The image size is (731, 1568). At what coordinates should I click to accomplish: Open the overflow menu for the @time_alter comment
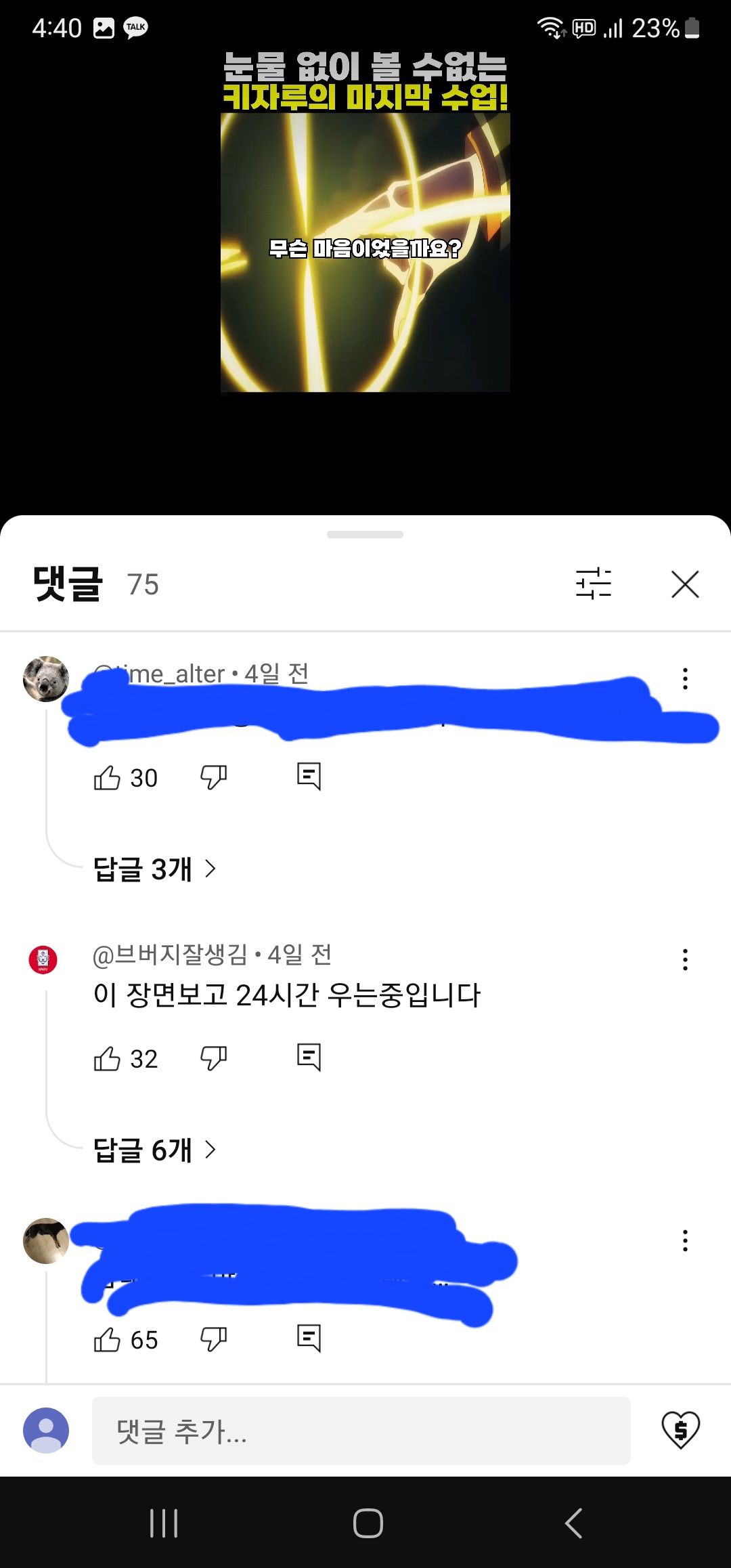685,678
